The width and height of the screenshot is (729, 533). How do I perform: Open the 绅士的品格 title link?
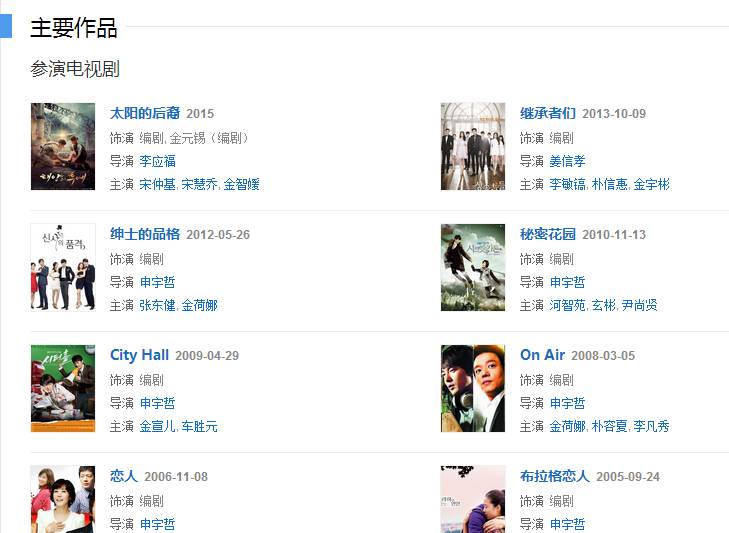[x=145, y=234]
